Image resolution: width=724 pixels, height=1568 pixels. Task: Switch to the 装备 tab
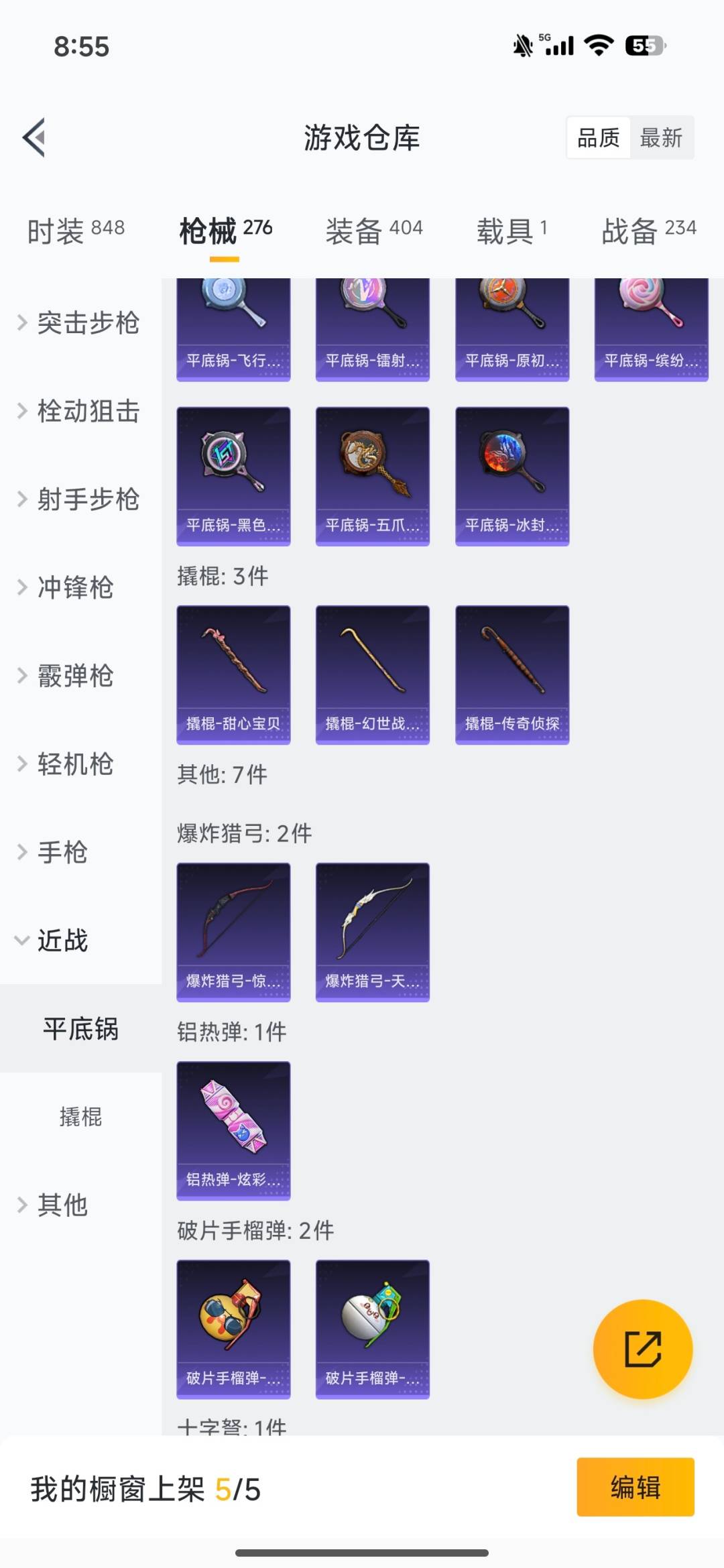(x=374, y=228)
